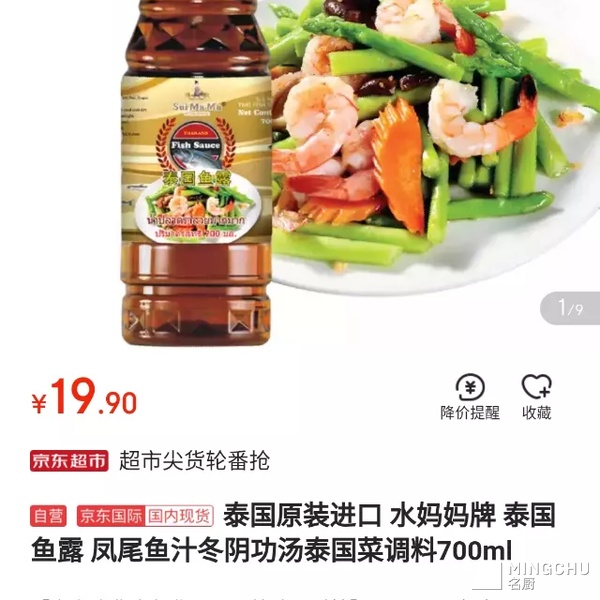
Task: Add this fish sauce to favorites (收藏)
Action: [x=536, y=396]
